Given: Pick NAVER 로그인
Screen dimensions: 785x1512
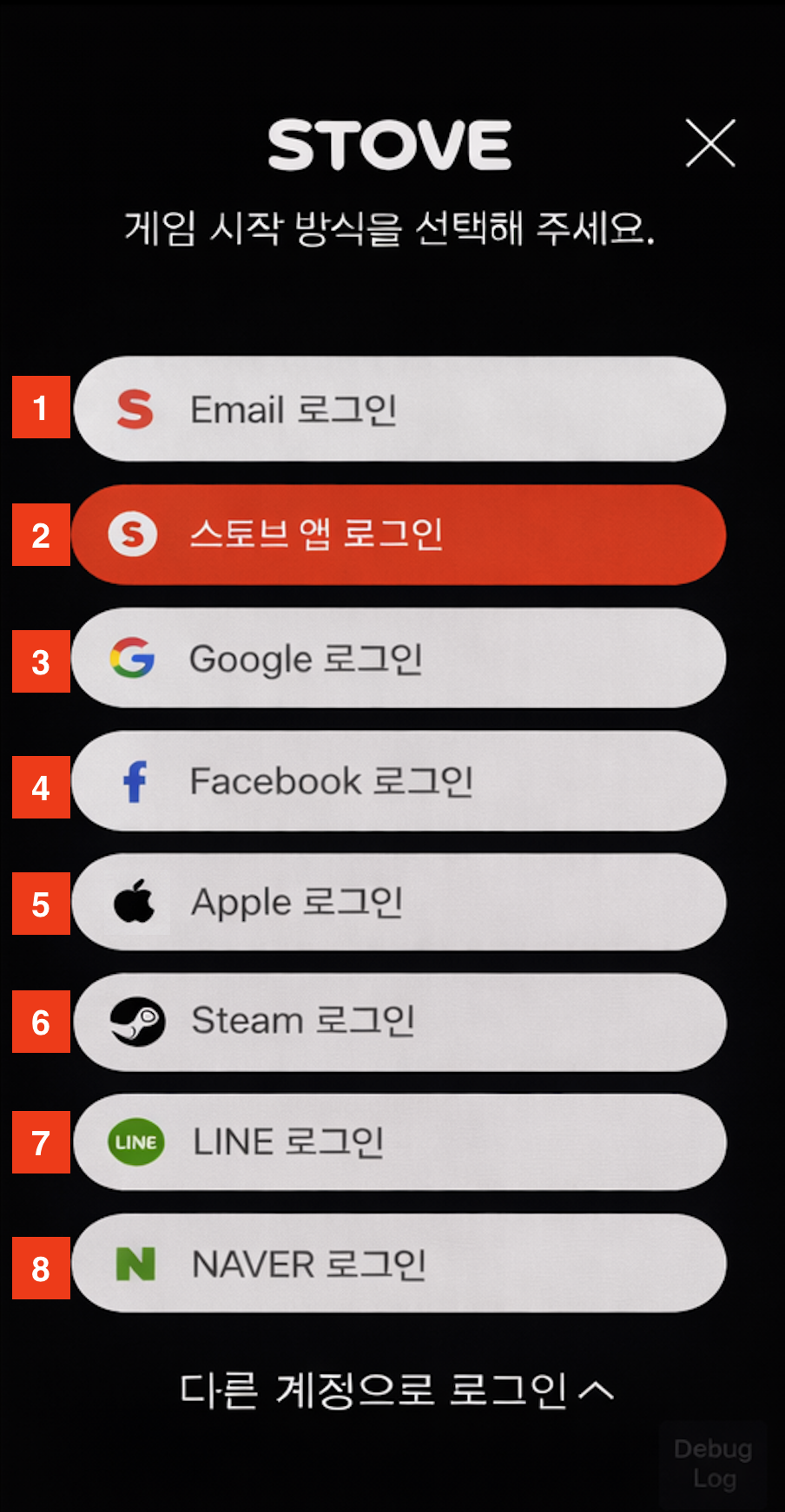Looking at the screenshot, I should (x=399, y=1263).
